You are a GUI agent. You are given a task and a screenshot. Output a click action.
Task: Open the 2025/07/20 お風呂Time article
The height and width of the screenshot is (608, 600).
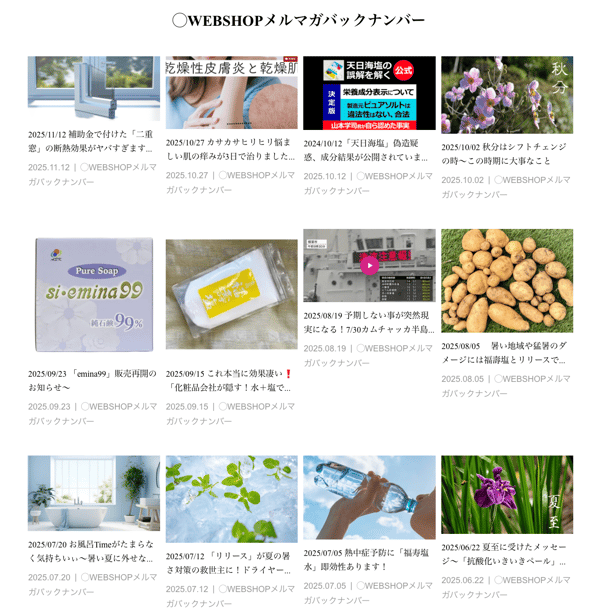pos(93,493)
